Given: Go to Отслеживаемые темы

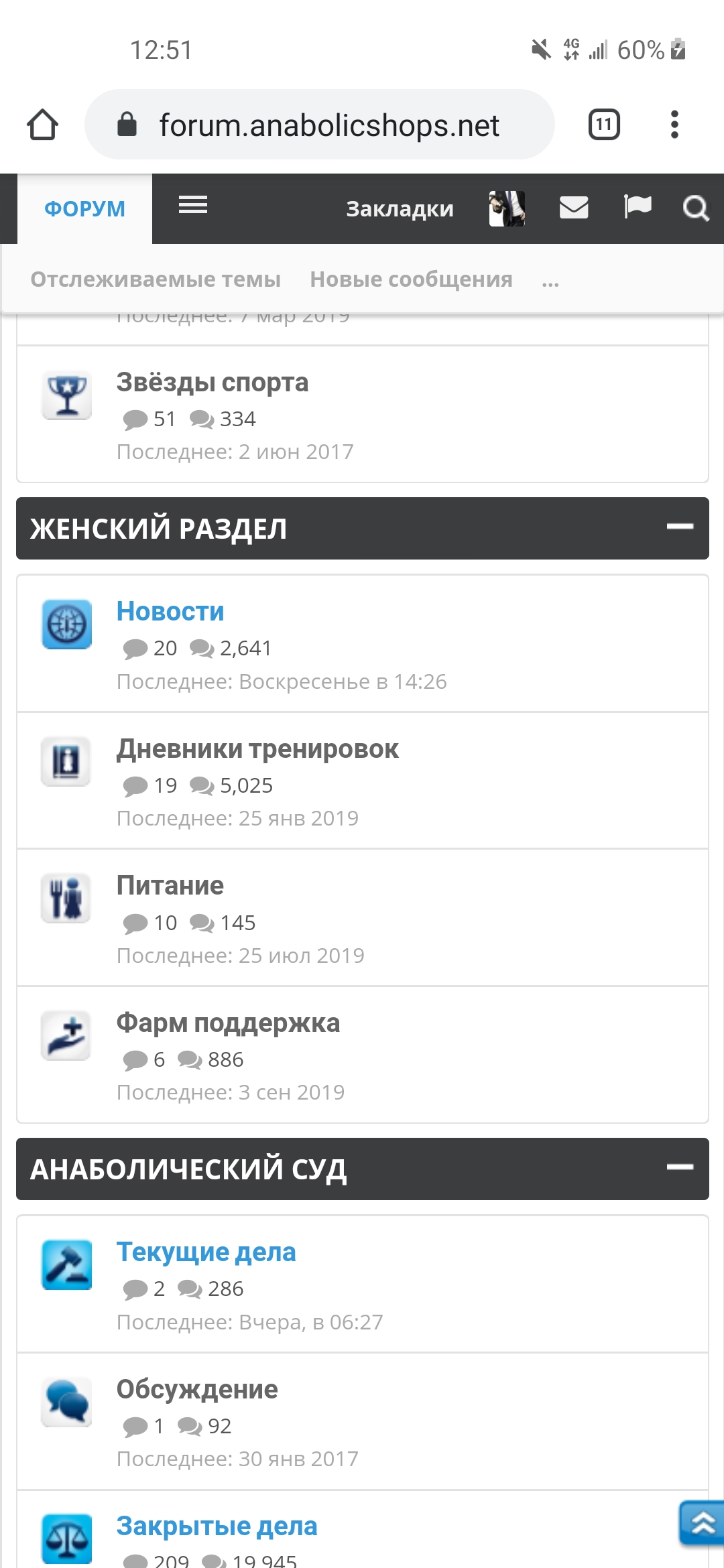Looking at the screenshot, I should (156, 279).
